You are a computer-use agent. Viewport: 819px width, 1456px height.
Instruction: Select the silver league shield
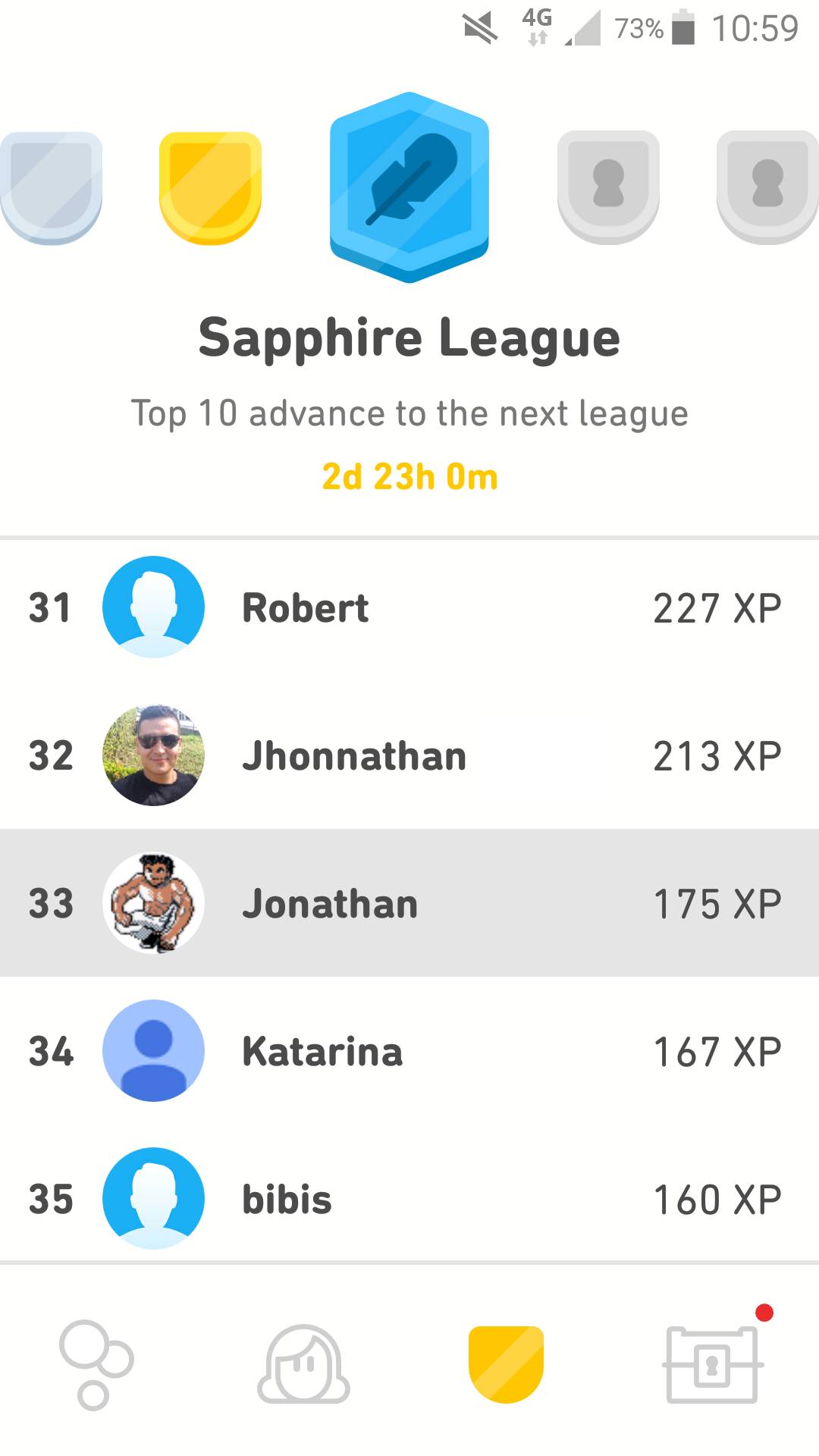pyautogui.click(x=51, y=187)
